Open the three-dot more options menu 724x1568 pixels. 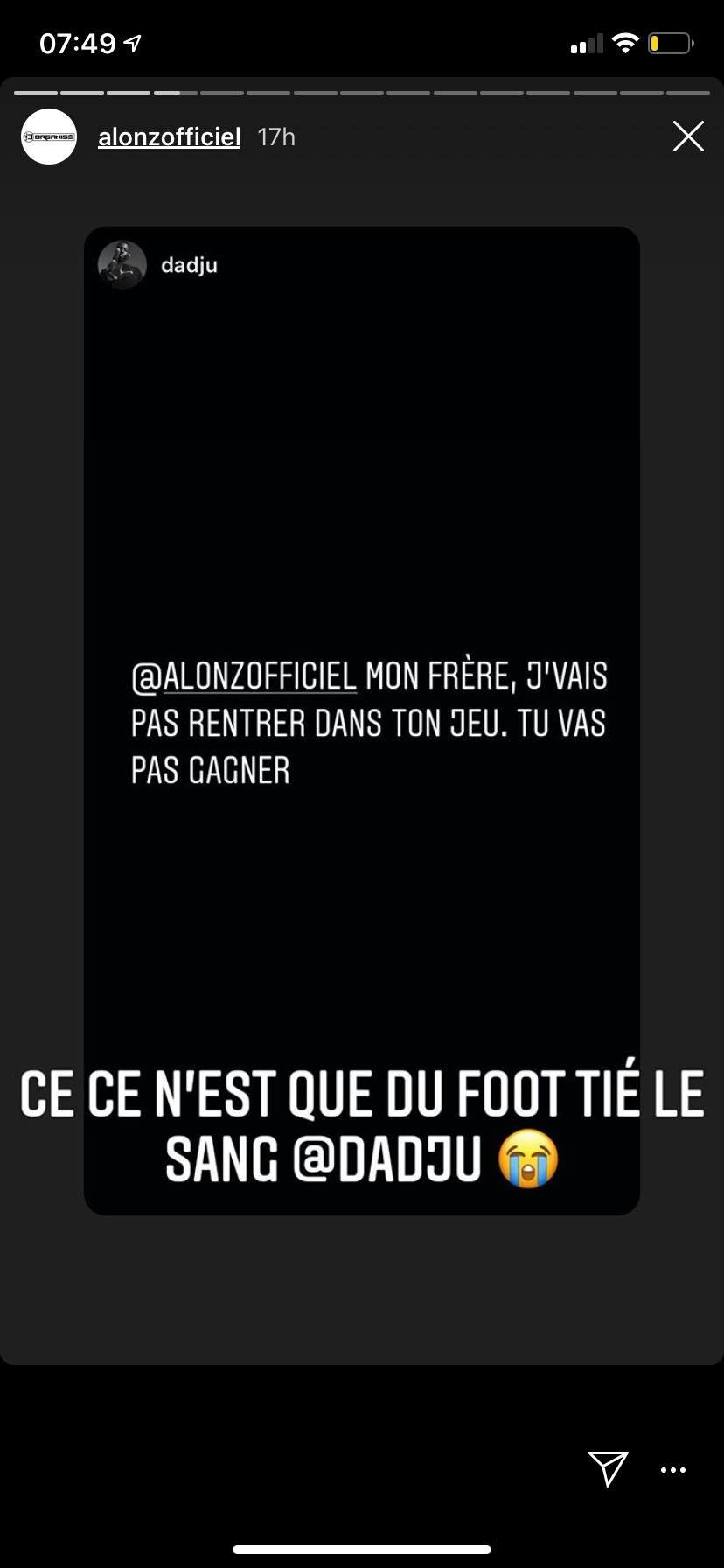click(x=672, y=1470)
